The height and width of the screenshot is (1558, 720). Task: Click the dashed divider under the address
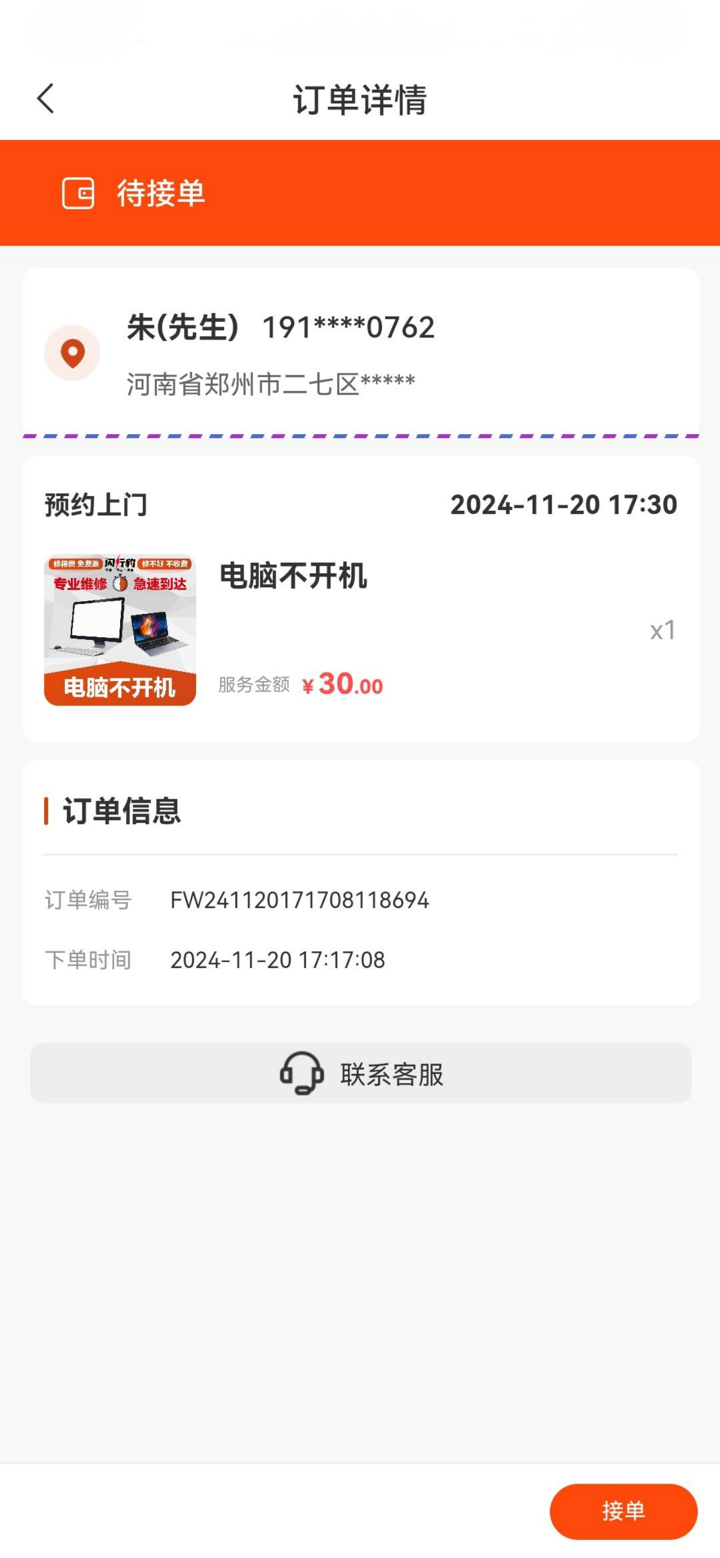(x=360, y=436)
